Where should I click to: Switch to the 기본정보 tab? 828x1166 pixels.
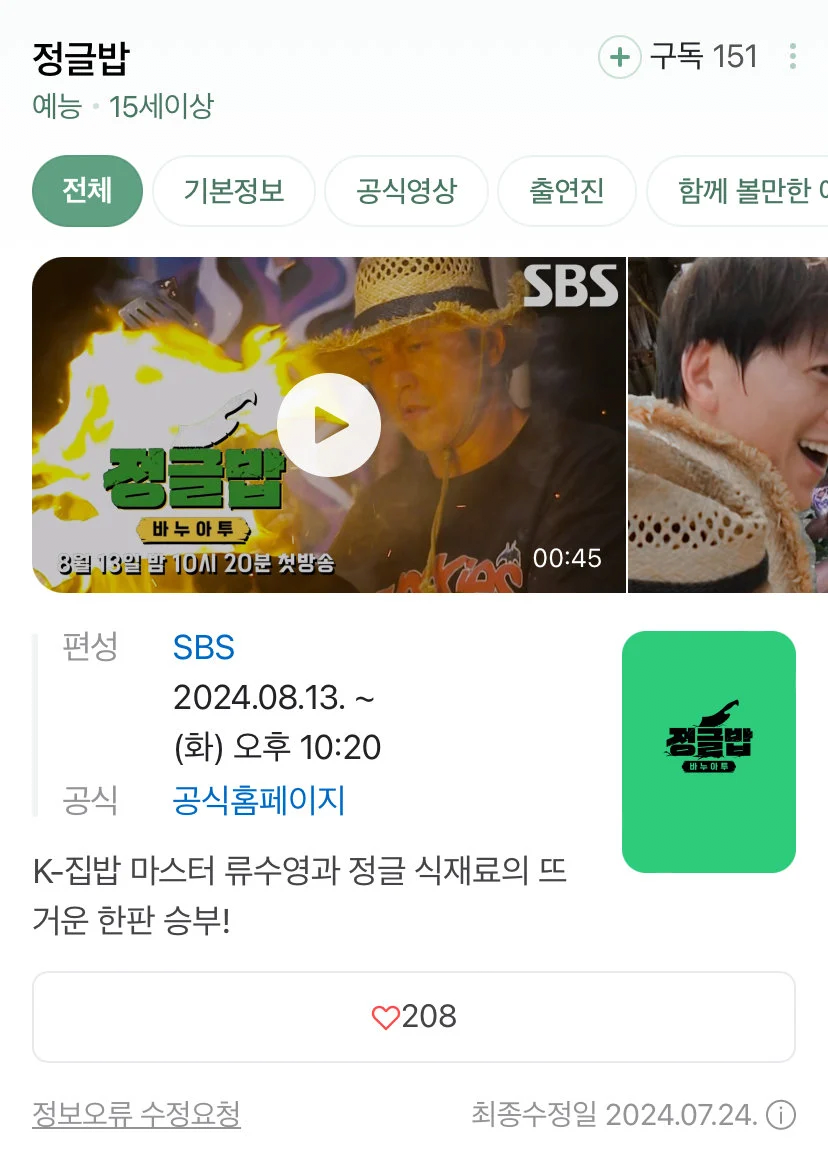pyautogui.click(x=234, y=191)
